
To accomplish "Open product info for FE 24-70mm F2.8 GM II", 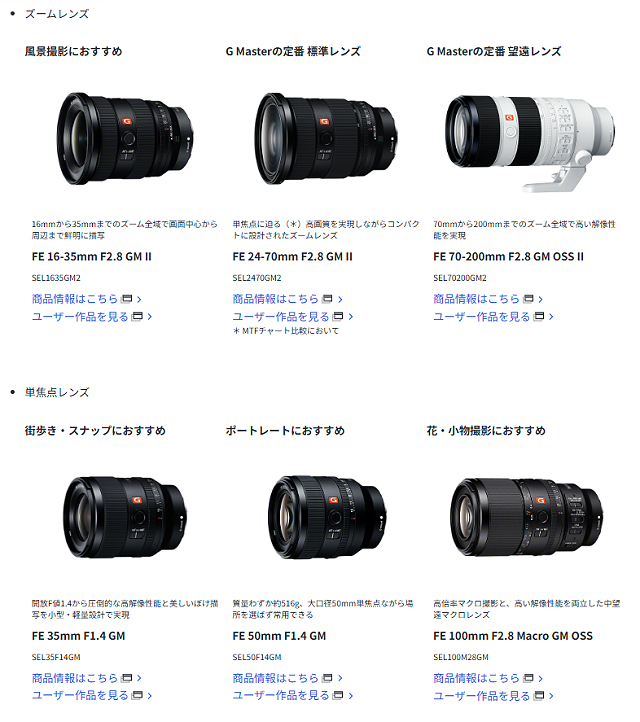I will [x=276, y=299].
